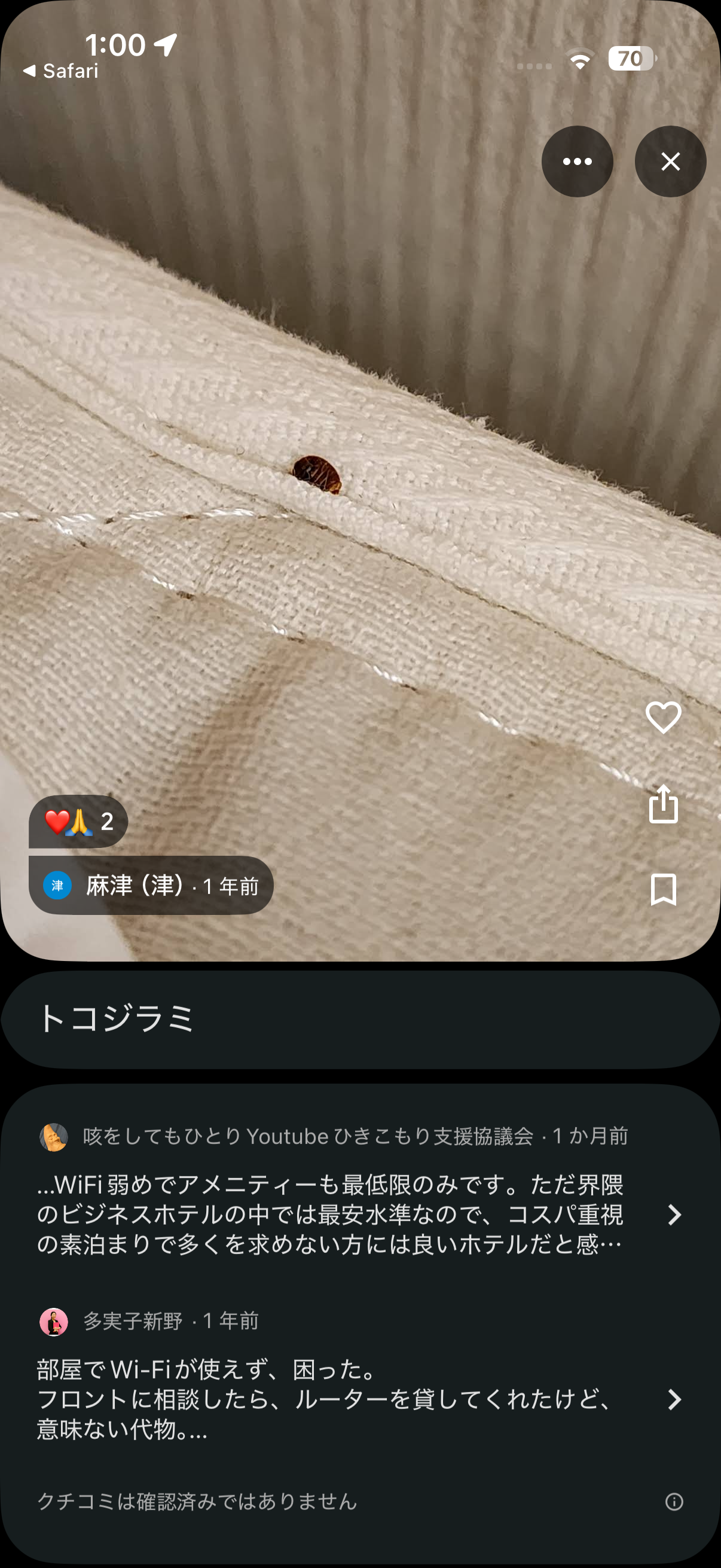Viewport: 721px width, 1568px height.
Task: Like this photo with the heart
Action: [662, 717]
